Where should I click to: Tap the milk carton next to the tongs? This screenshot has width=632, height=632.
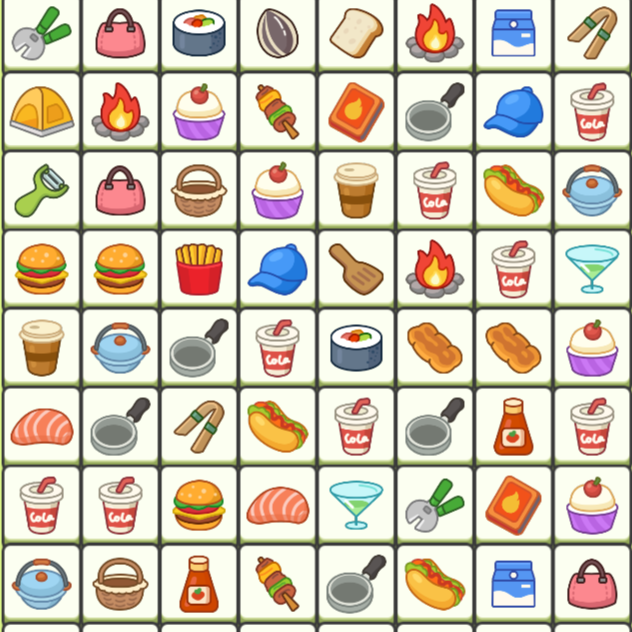[513, 33]
